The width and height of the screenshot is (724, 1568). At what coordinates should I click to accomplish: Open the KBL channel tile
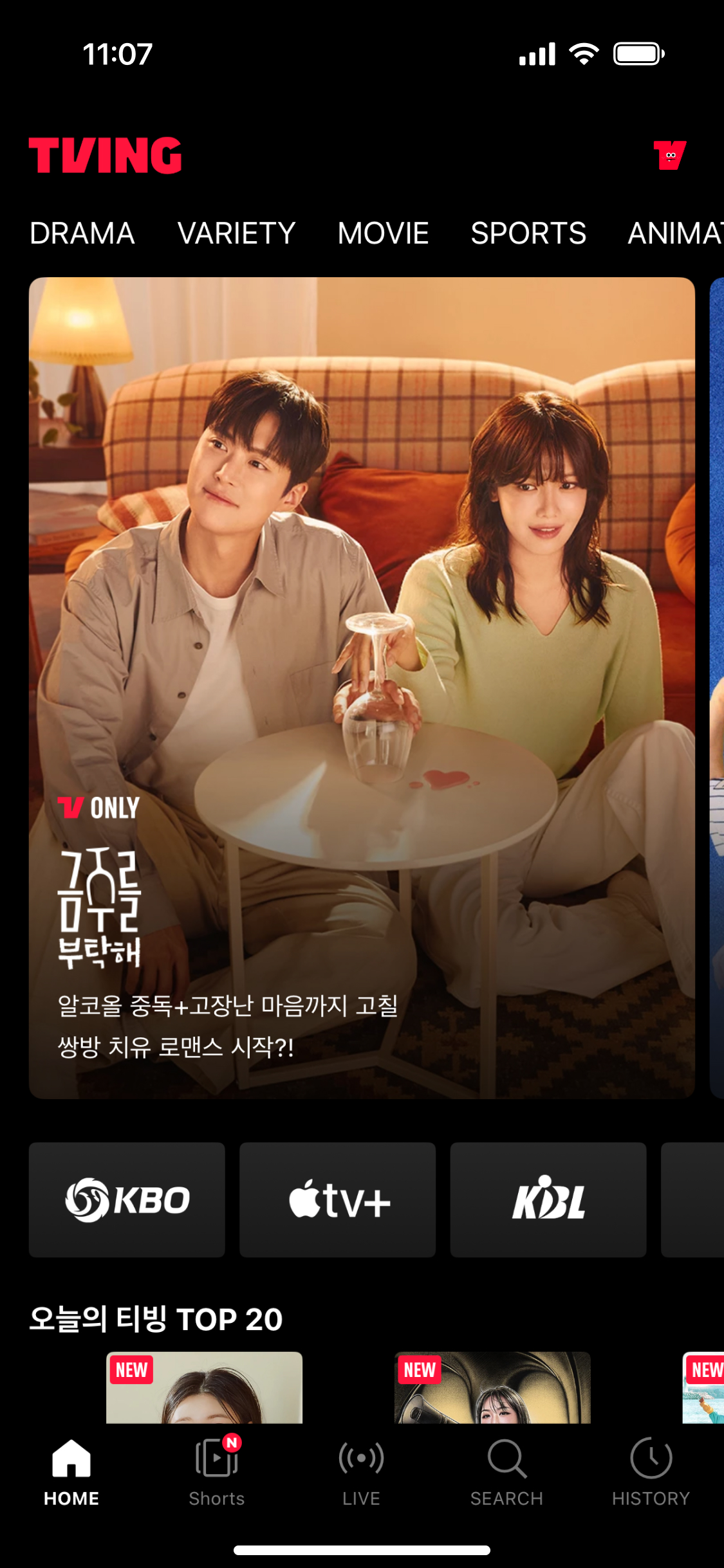pyautogui.click(x=548, y=1199)
